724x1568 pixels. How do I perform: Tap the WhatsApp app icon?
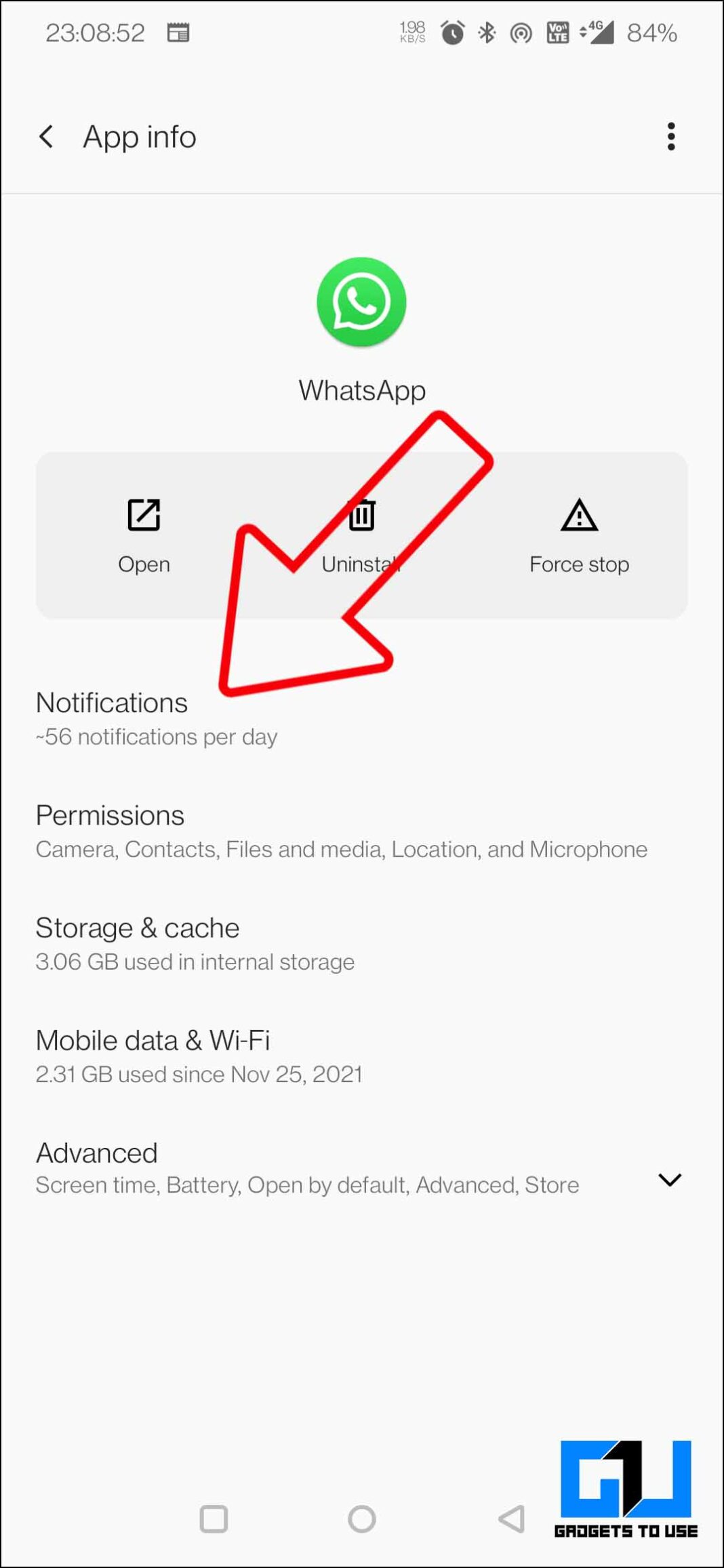[x=361, y=302]
